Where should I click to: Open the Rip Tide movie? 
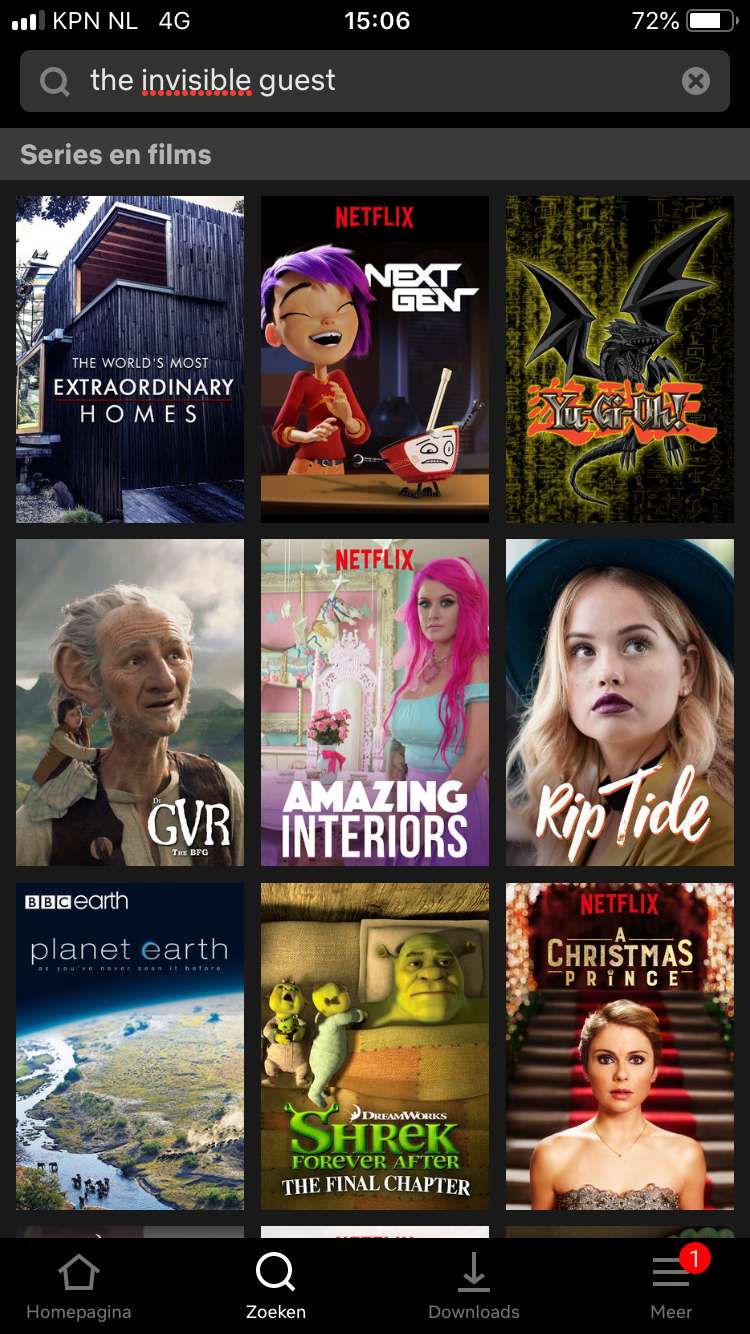click(x=620, y=702)
